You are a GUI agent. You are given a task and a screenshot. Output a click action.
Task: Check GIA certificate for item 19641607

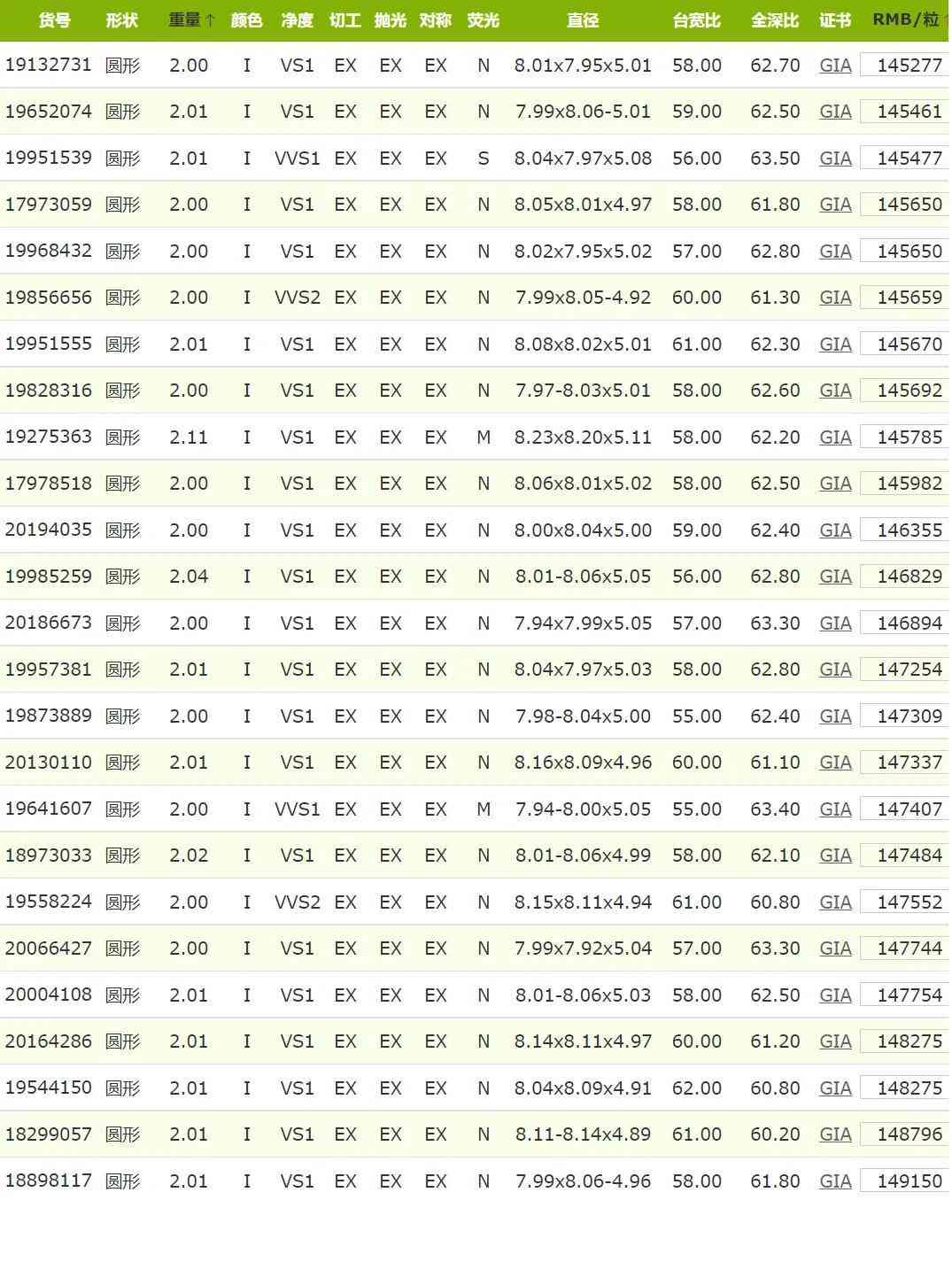tap(835, 809)
